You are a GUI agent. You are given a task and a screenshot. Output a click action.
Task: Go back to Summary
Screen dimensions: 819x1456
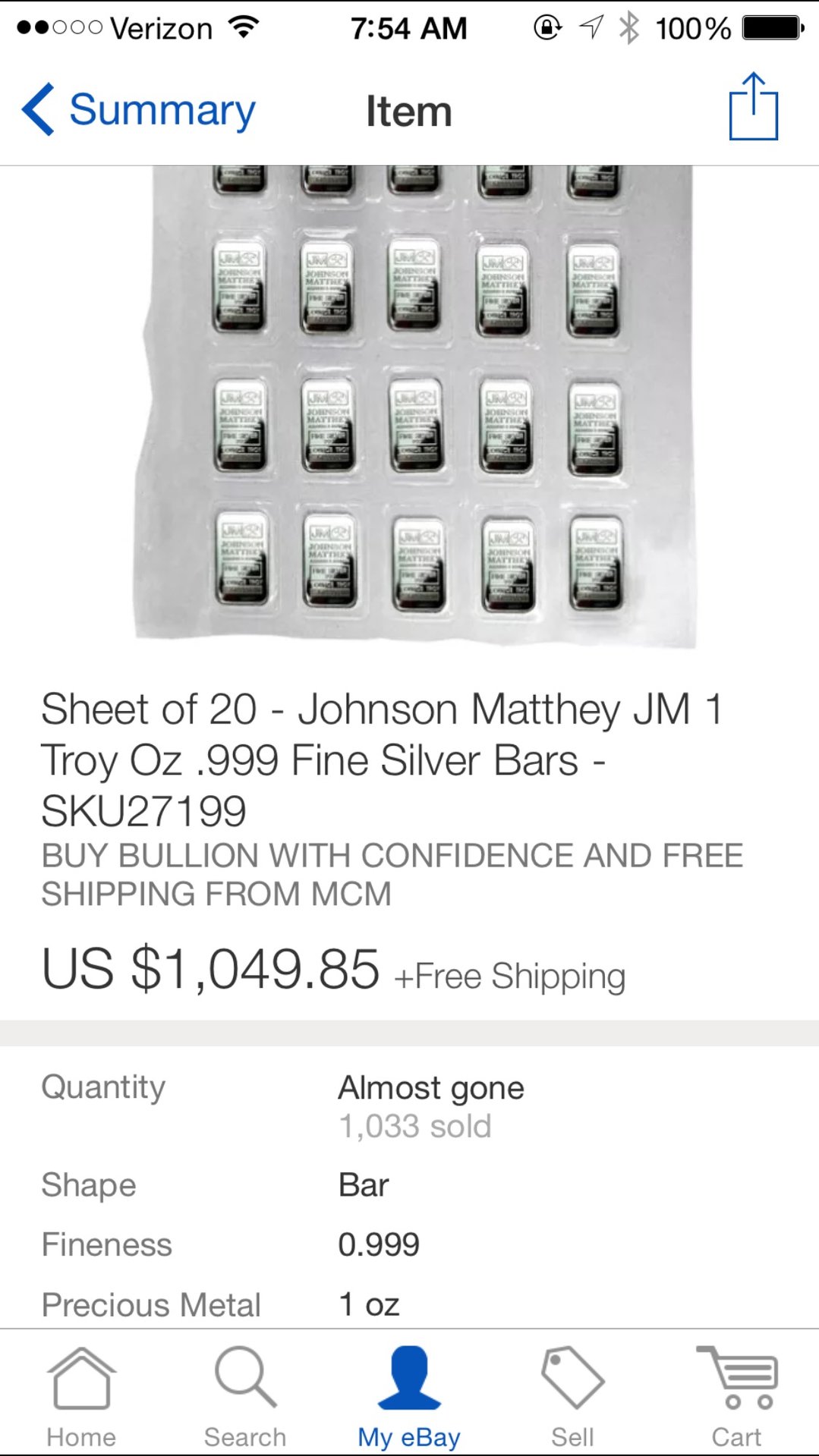(x=140, y=110)
